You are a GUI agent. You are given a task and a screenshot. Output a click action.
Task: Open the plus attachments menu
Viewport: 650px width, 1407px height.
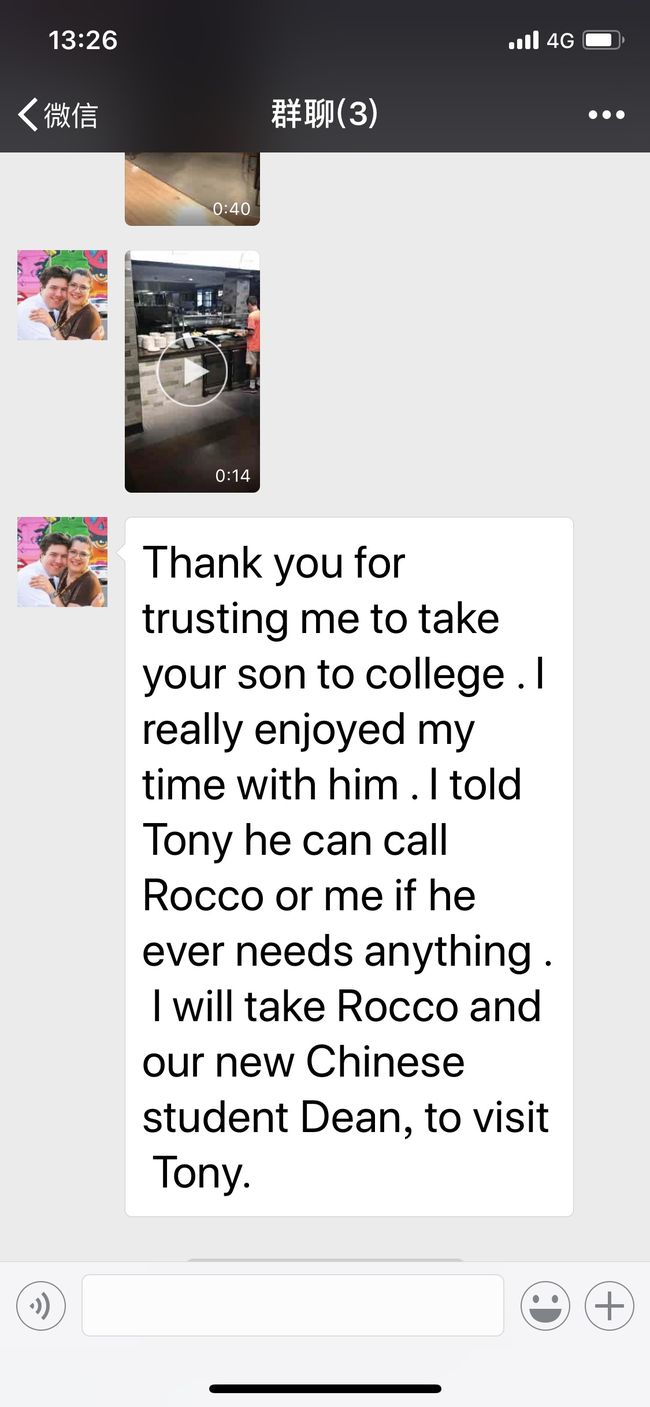(609, 1305)
